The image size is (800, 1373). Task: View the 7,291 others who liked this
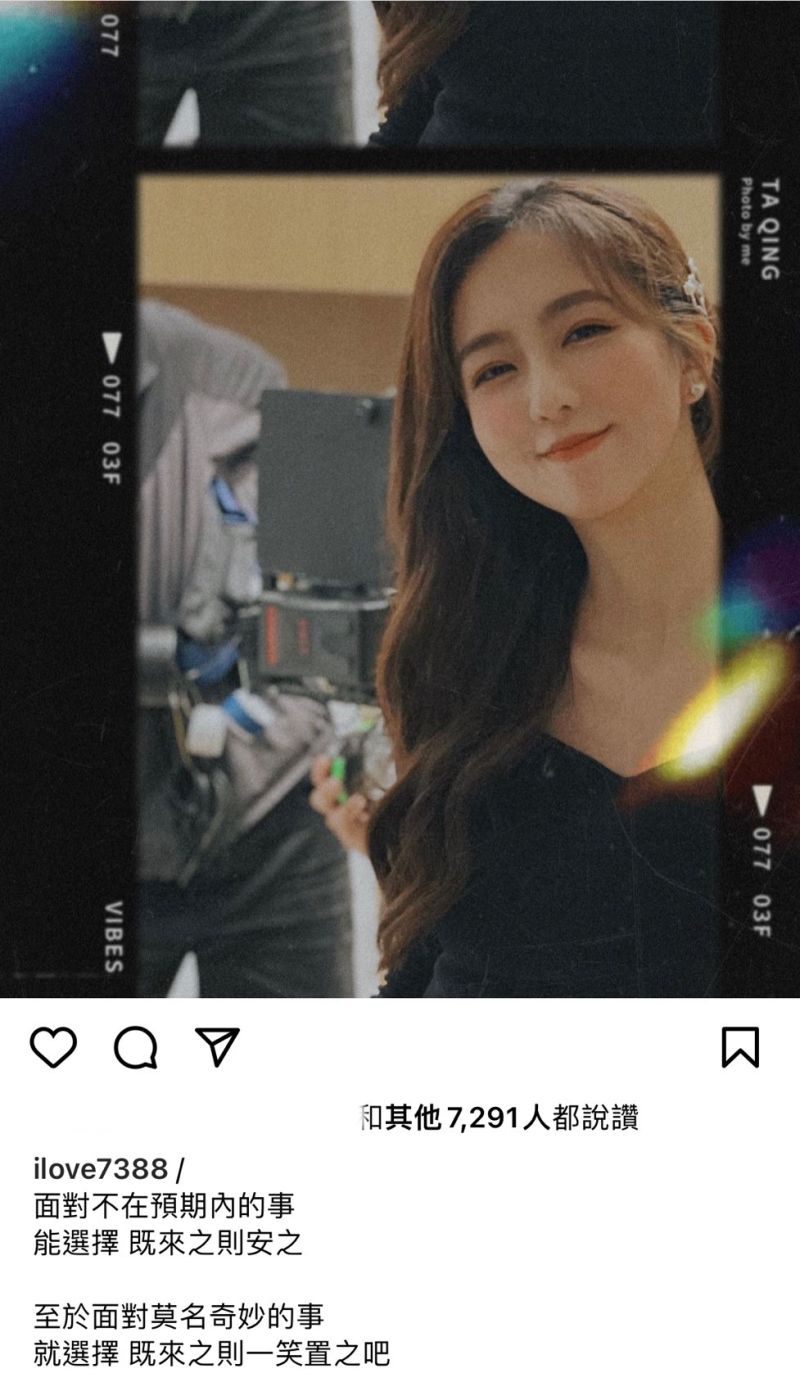498,1118
